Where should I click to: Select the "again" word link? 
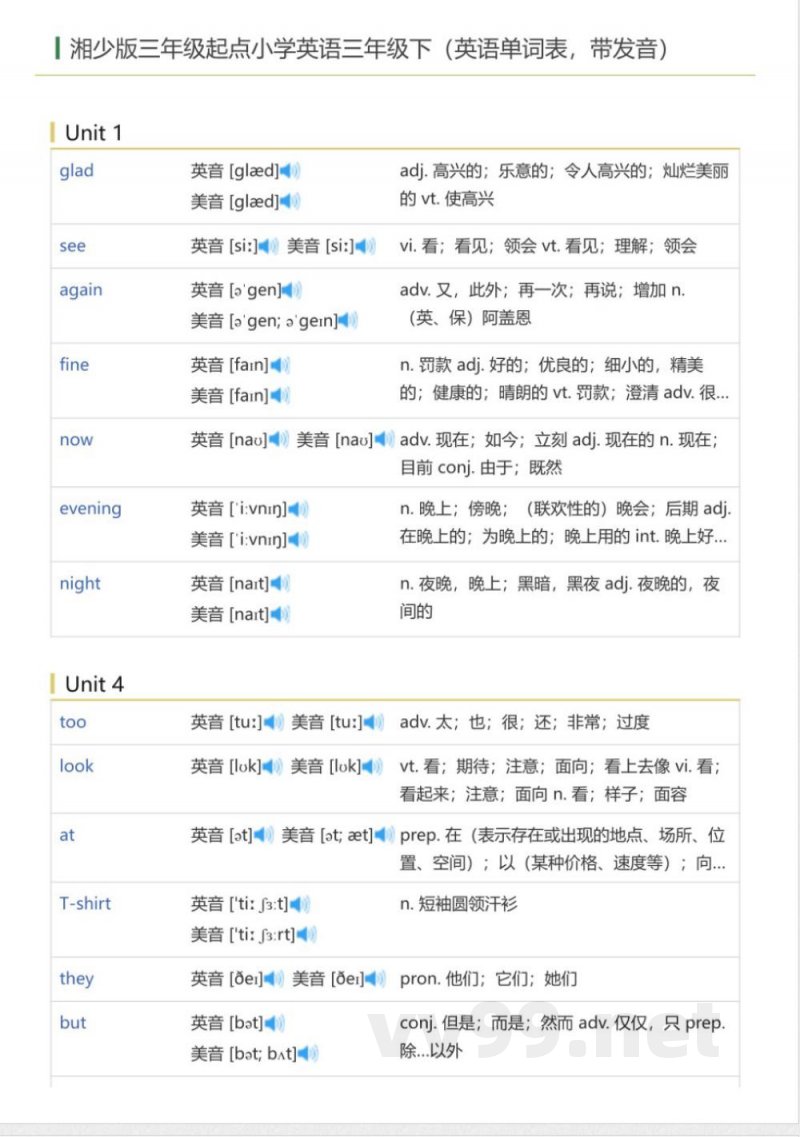81,289
